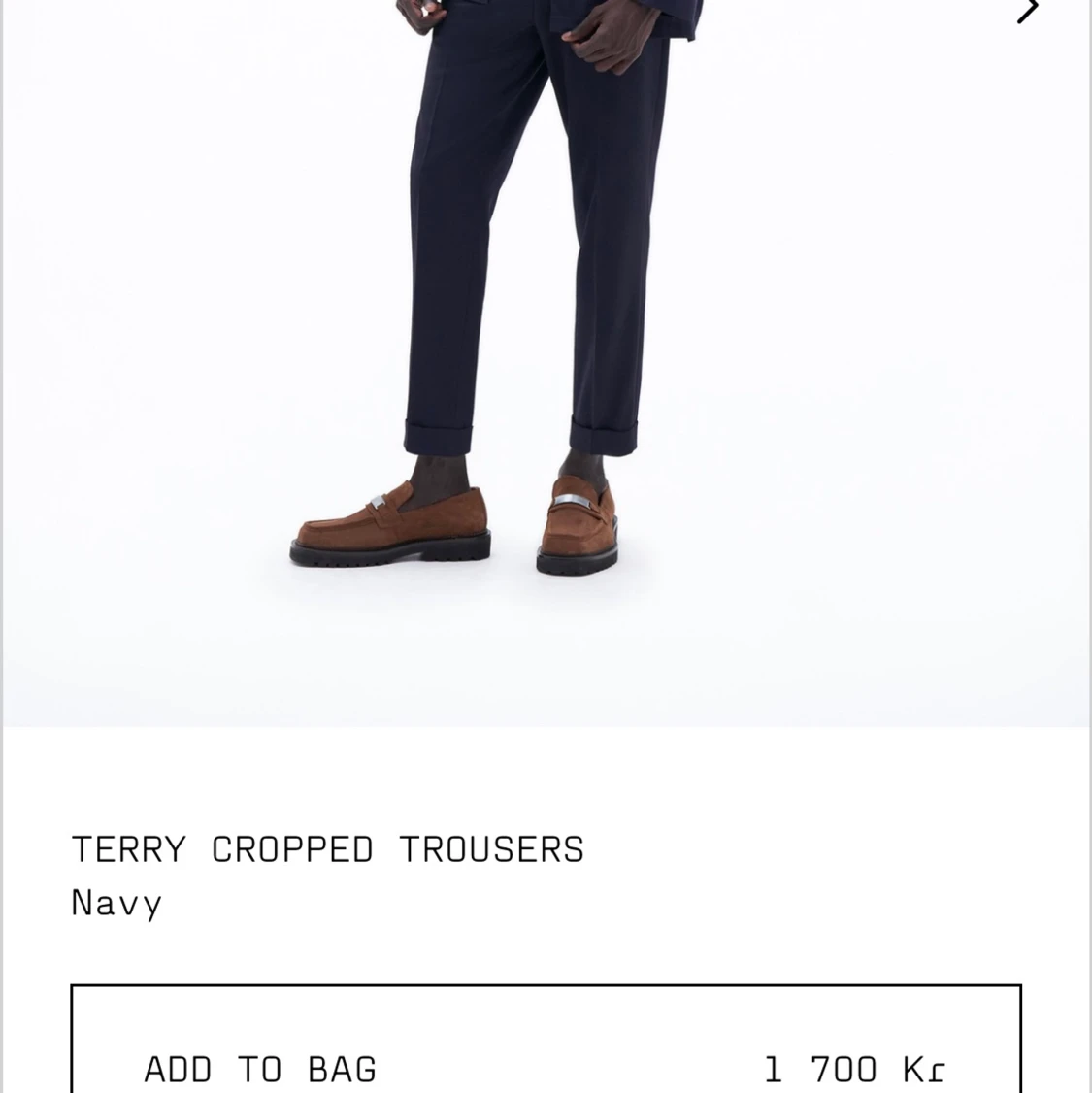Show the next product image
1092x1093 pixels.
(1027, 11)
